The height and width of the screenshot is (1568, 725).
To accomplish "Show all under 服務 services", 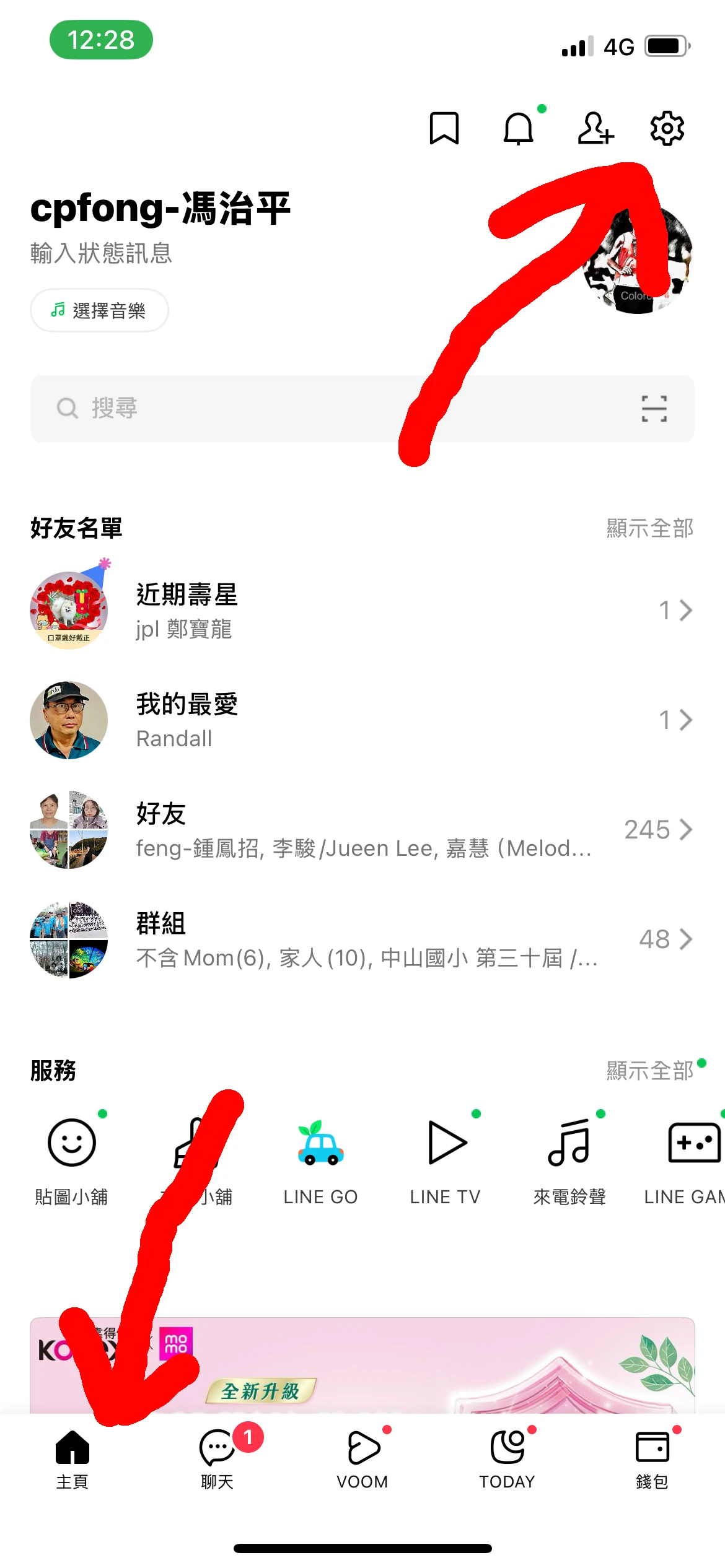I will (649, 1071).
